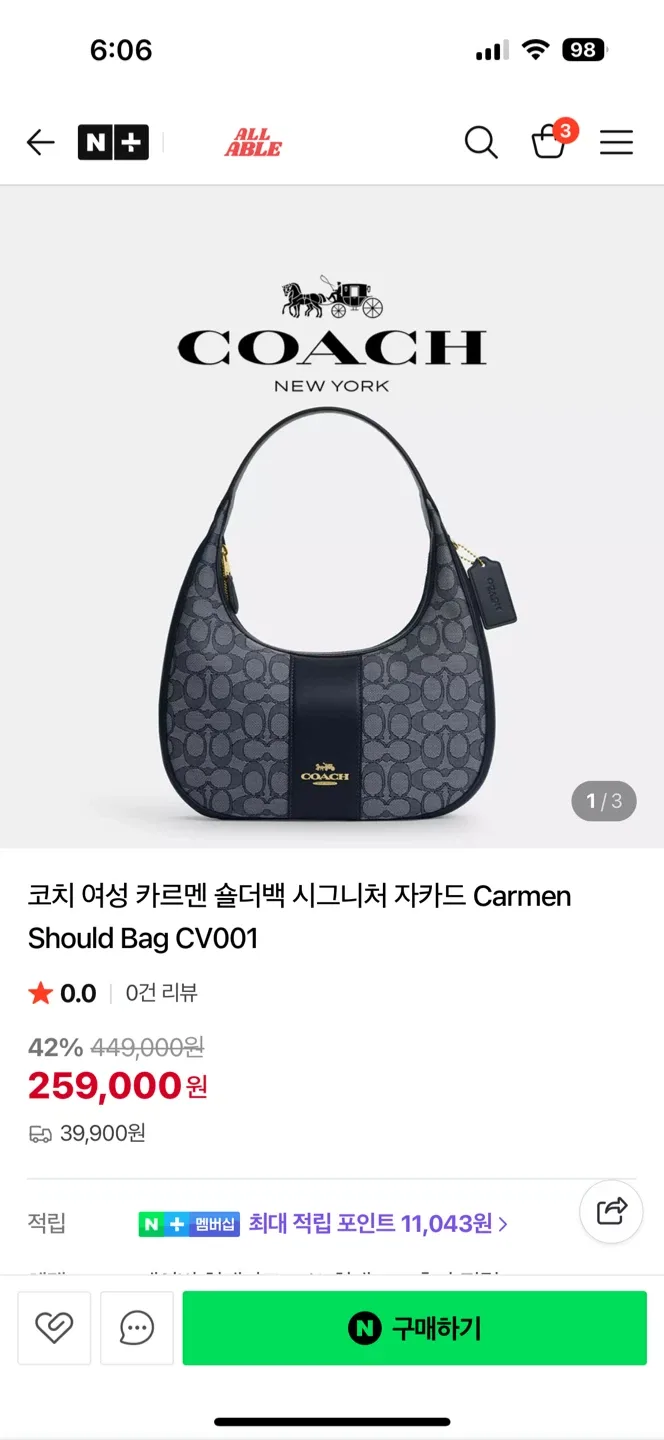Add the bag to wishlist

tap(54, 1328)
